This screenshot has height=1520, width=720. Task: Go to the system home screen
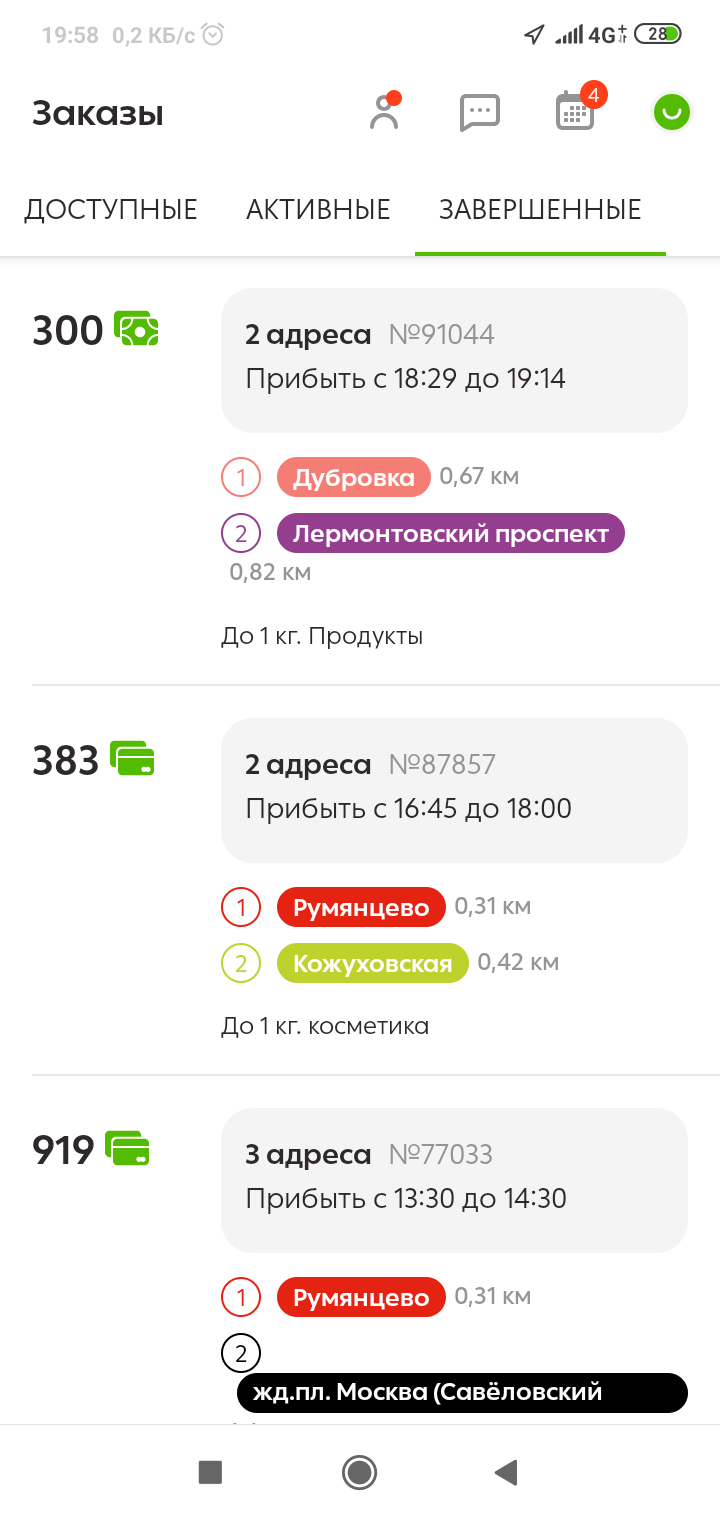[x=359, y=1472]
